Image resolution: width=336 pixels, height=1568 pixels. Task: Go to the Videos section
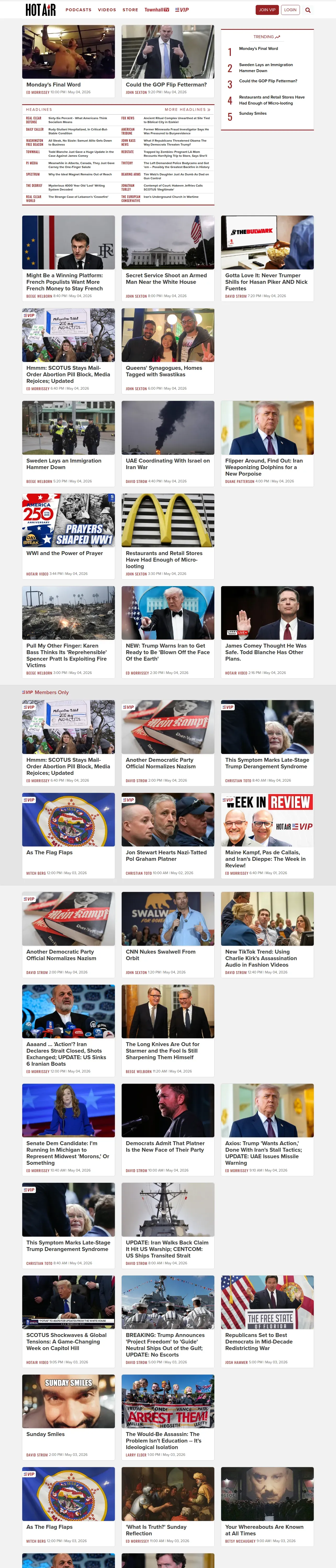coord(107,10)
